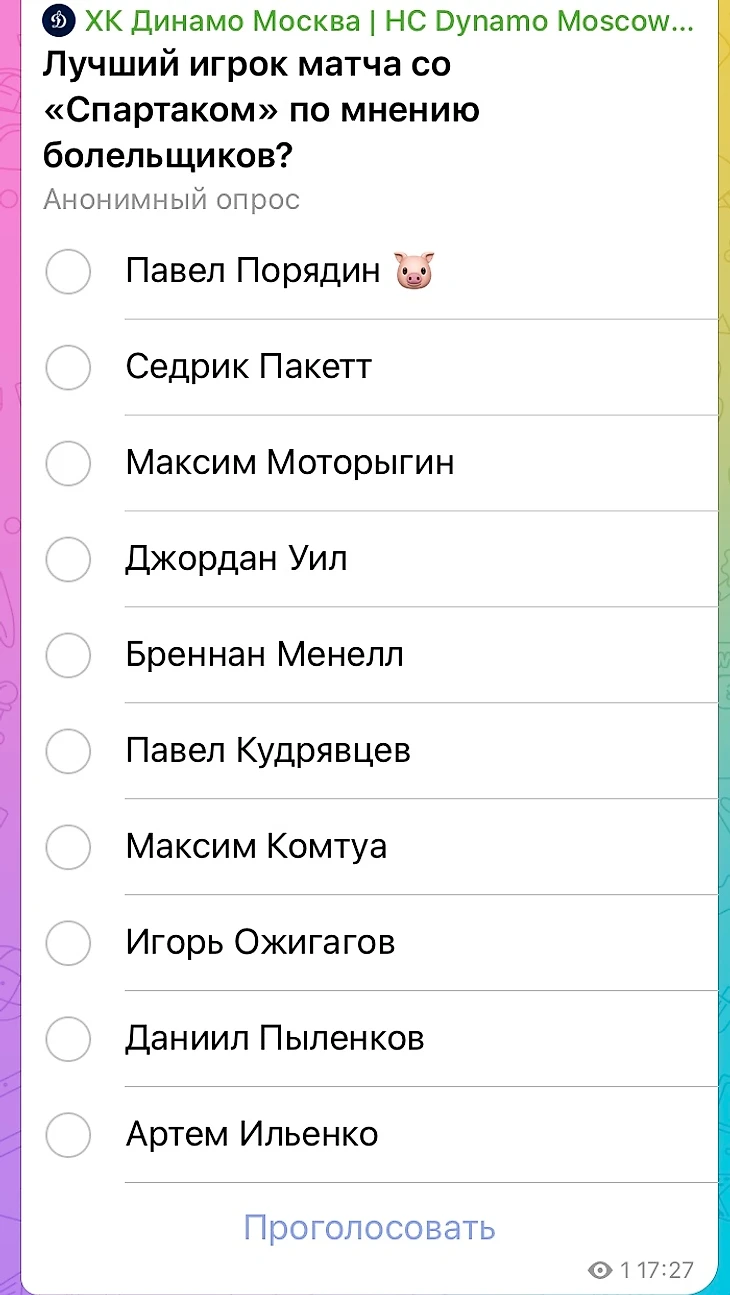The image size is (730, 1295).
Task: Select the Игорь Ожигагов radio button
Action: click(x=69, y=942)
